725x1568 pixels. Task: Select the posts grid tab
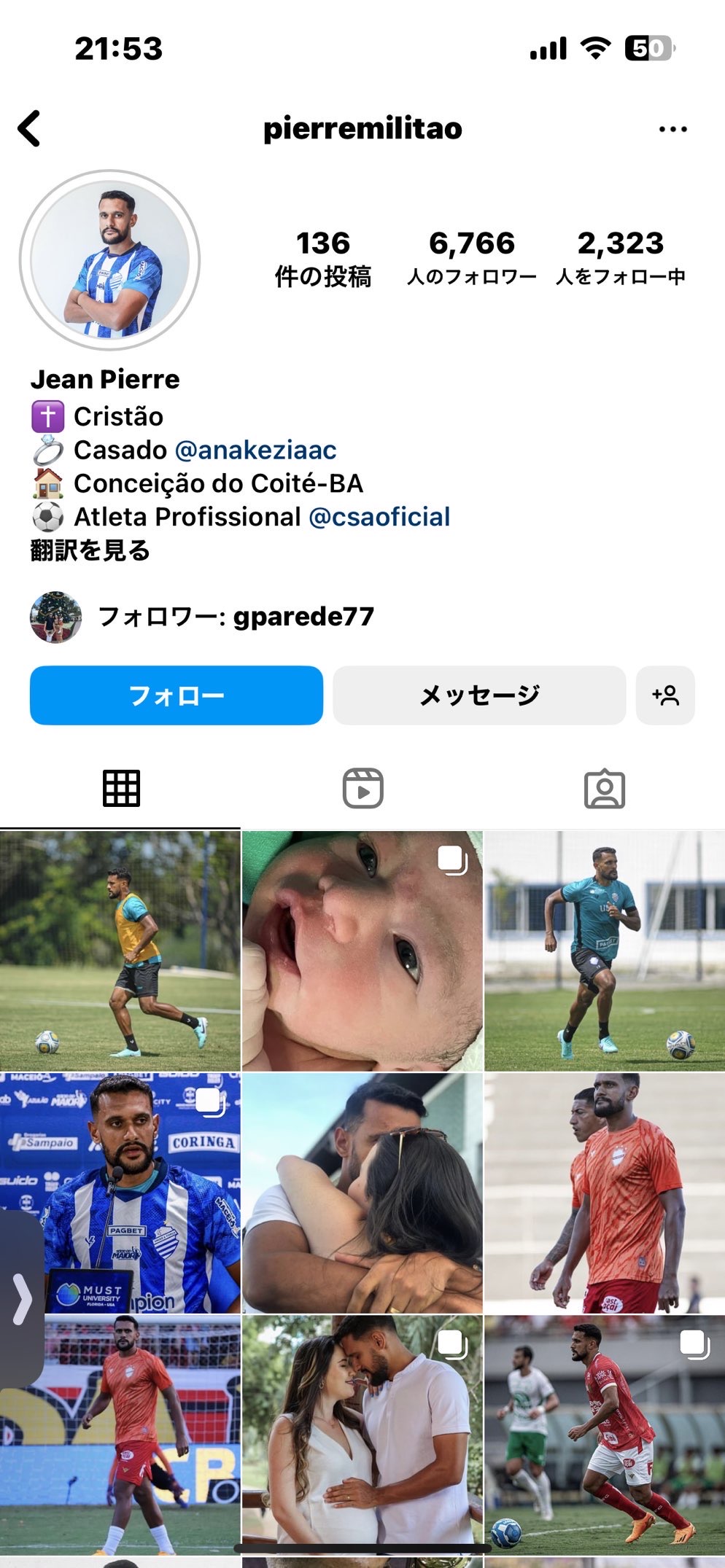[x=121, y=788]
